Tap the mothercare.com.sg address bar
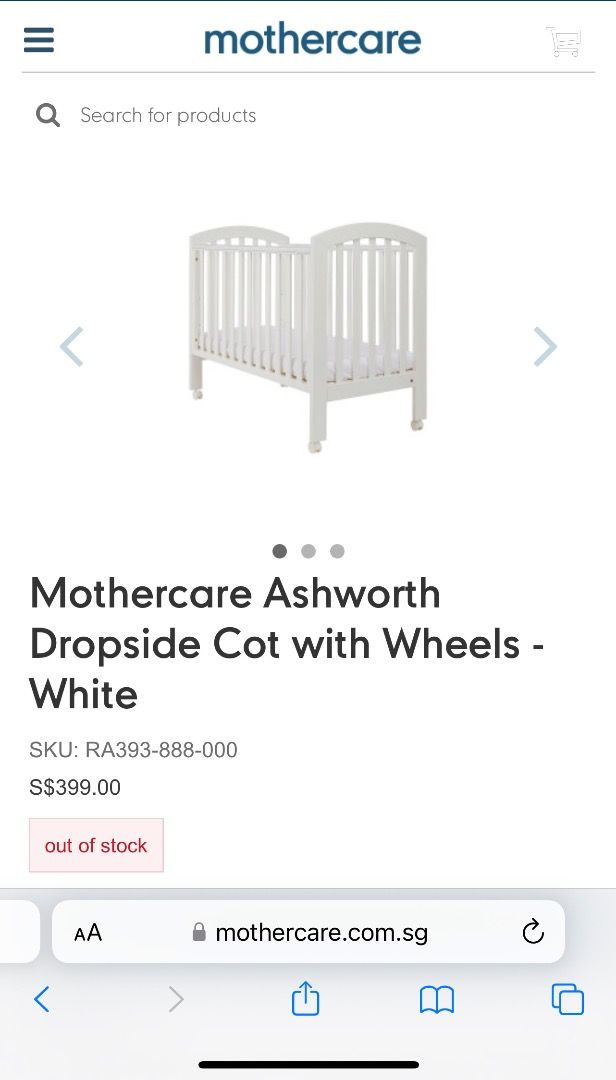The height and width of the screenshot is (1080, 616). click(x=310, y=933)
